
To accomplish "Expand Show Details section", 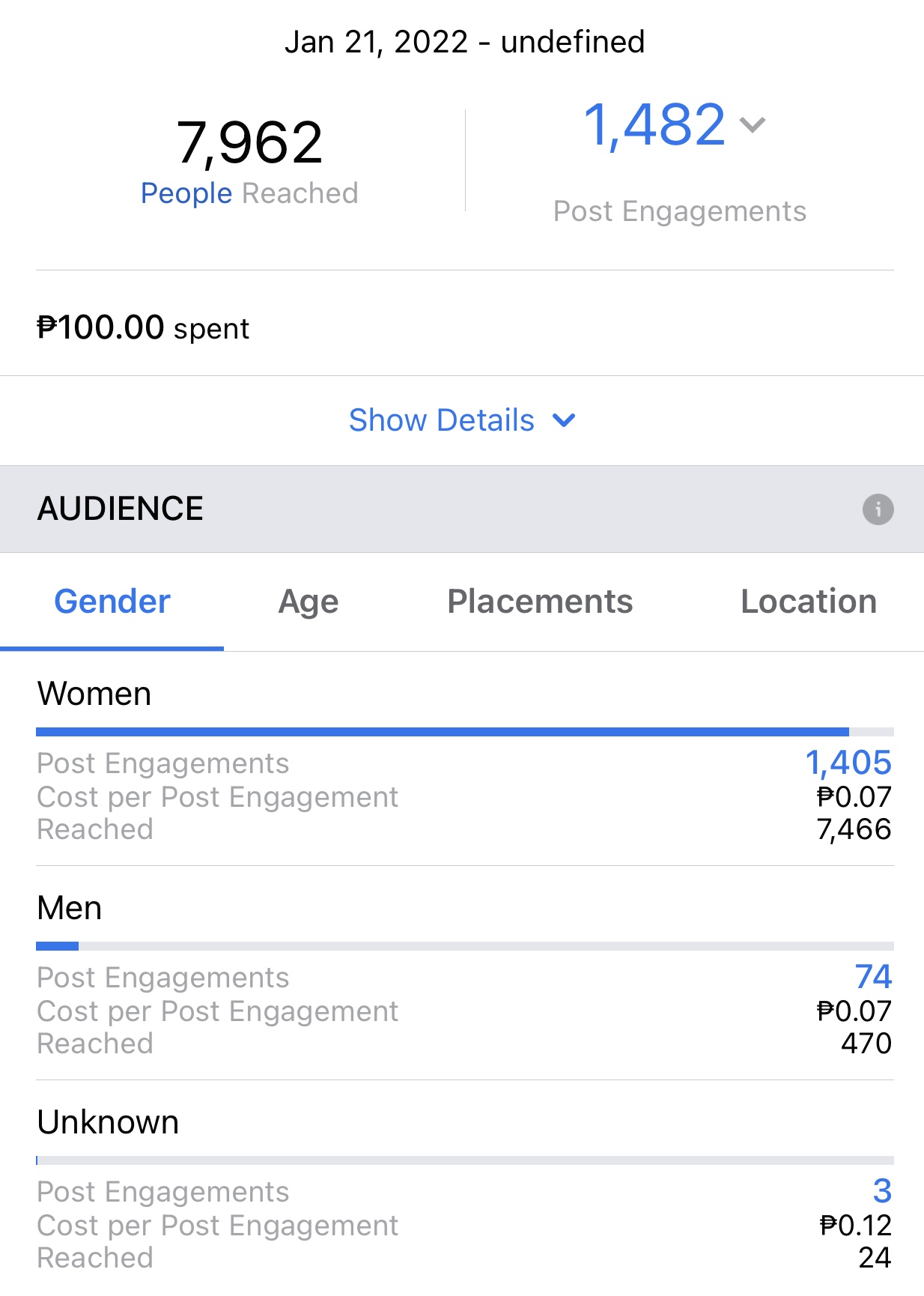I will click(461, 420).
